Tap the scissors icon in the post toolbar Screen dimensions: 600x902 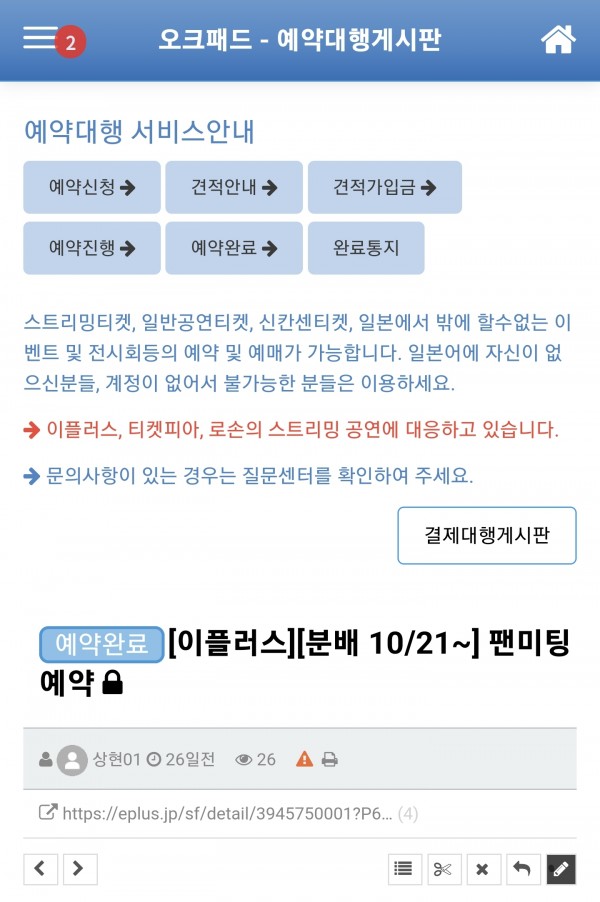444,870
